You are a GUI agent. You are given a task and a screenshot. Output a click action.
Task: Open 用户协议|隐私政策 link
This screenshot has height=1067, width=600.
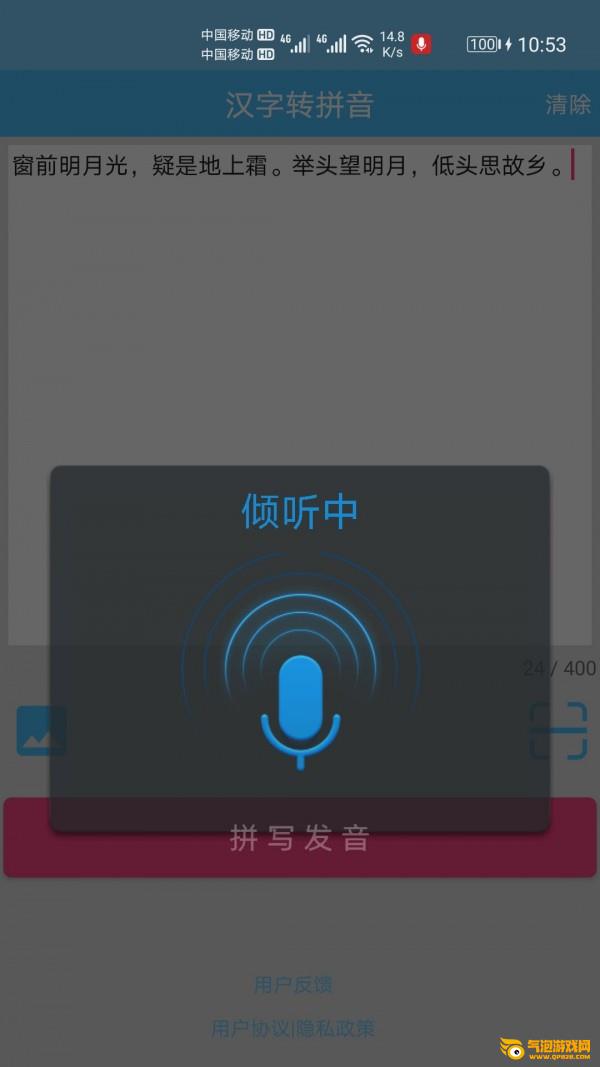[x=293, y=1028]
